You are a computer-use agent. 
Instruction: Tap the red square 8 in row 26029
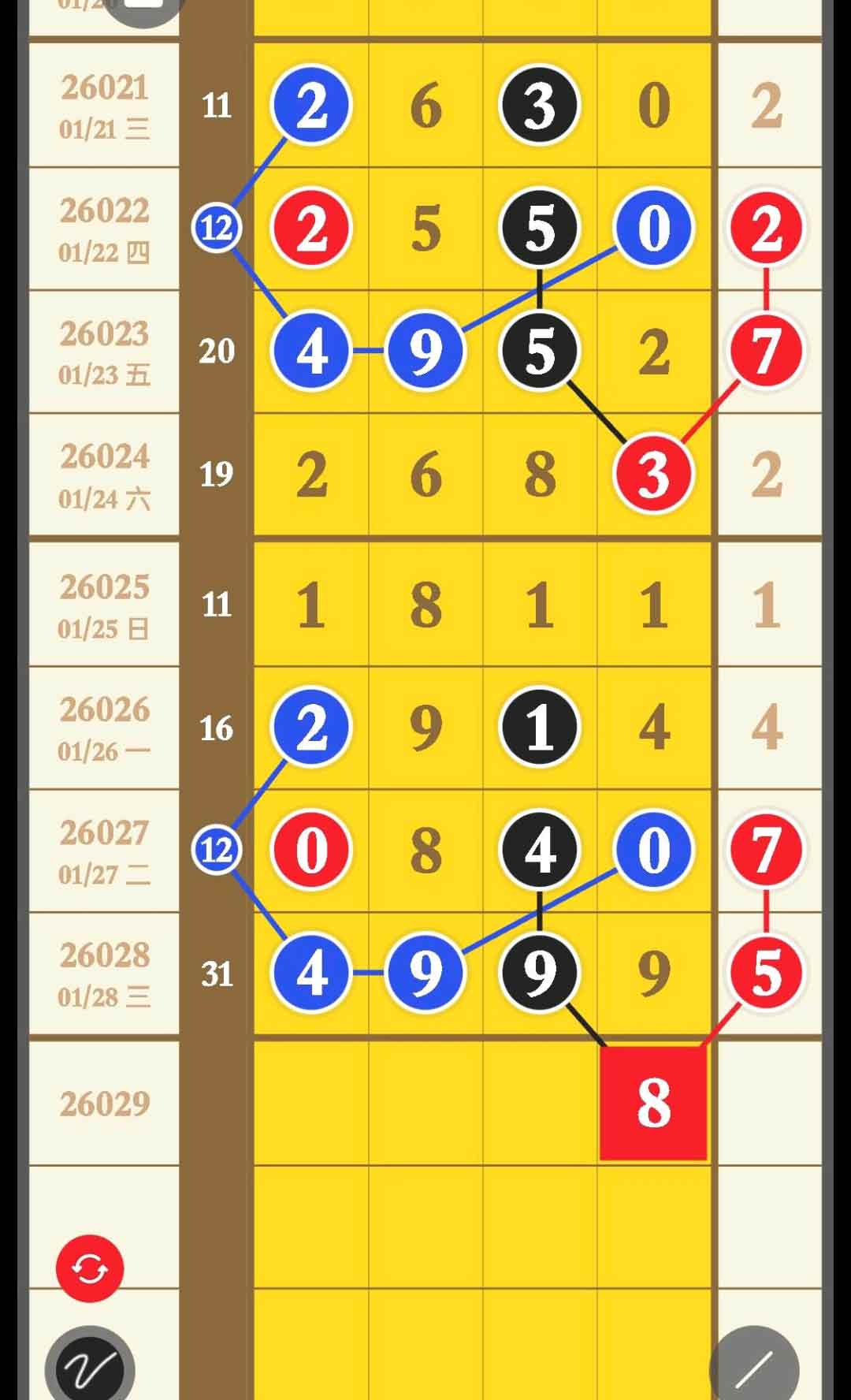click(x=653, y=1103)
